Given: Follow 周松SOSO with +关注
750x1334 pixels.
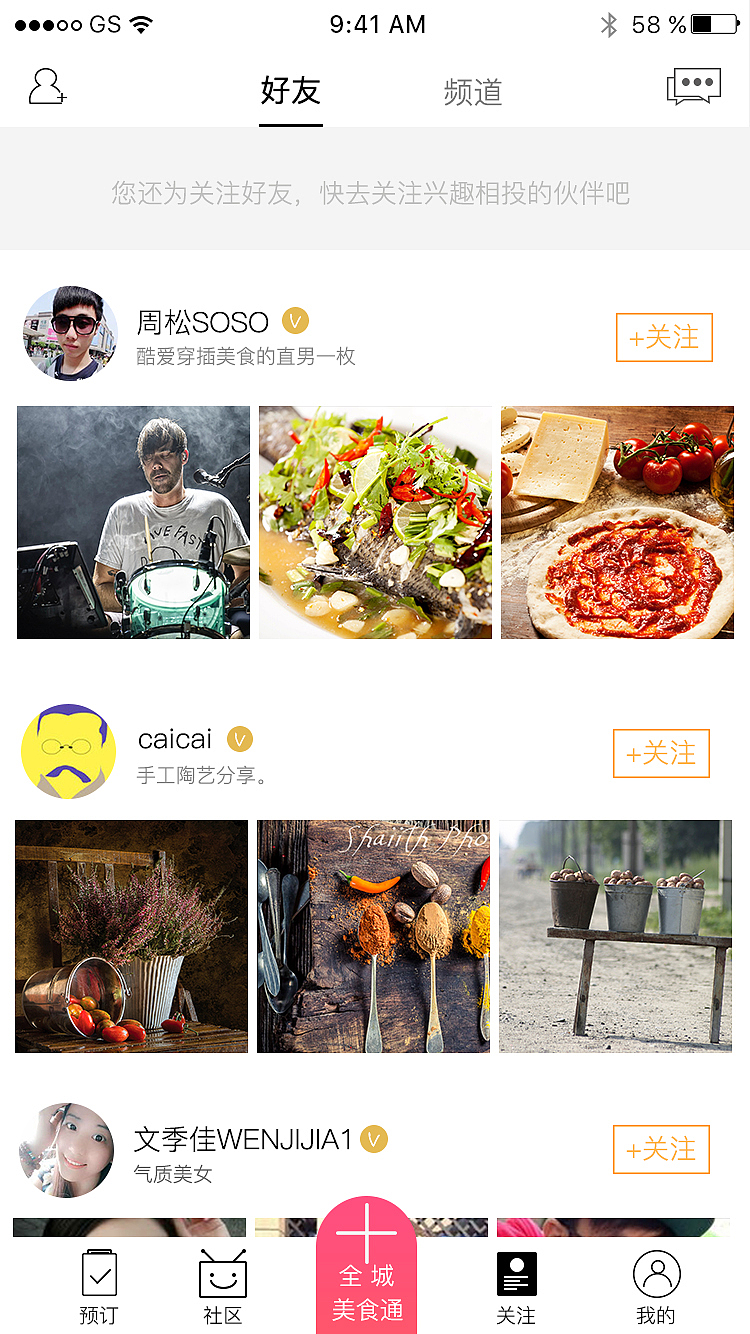Looking at the screenshot, I should 664,338.
